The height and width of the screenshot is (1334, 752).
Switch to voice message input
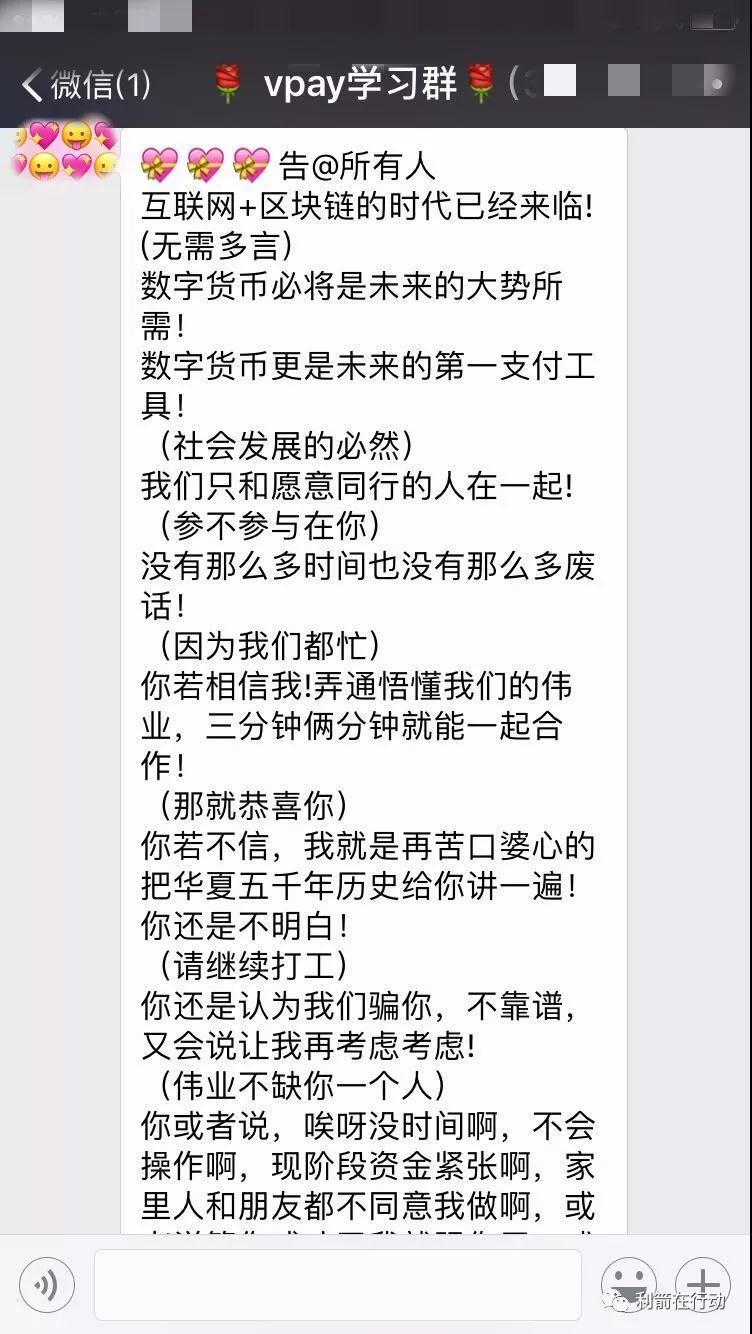(x=46, y=1284)
